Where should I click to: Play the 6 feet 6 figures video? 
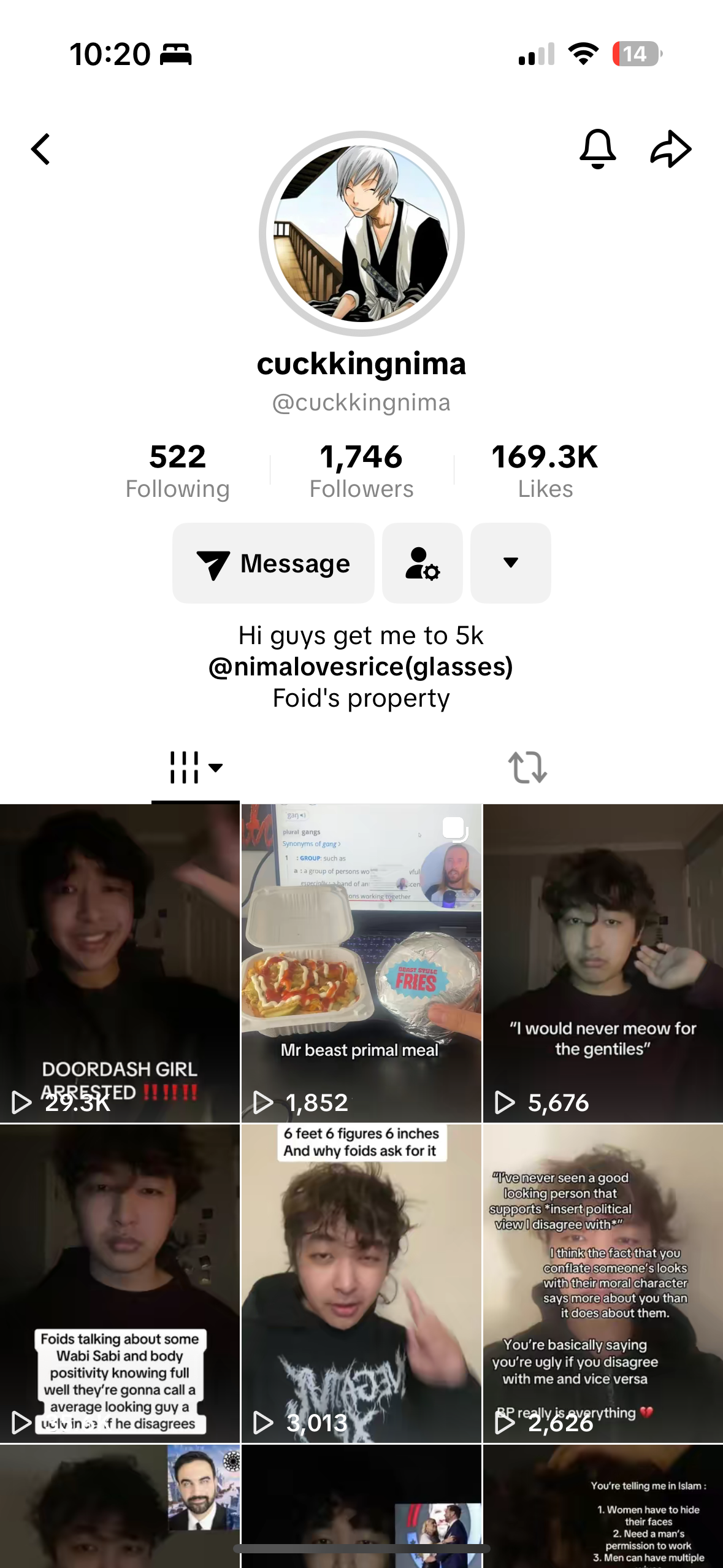(361, 1282)
